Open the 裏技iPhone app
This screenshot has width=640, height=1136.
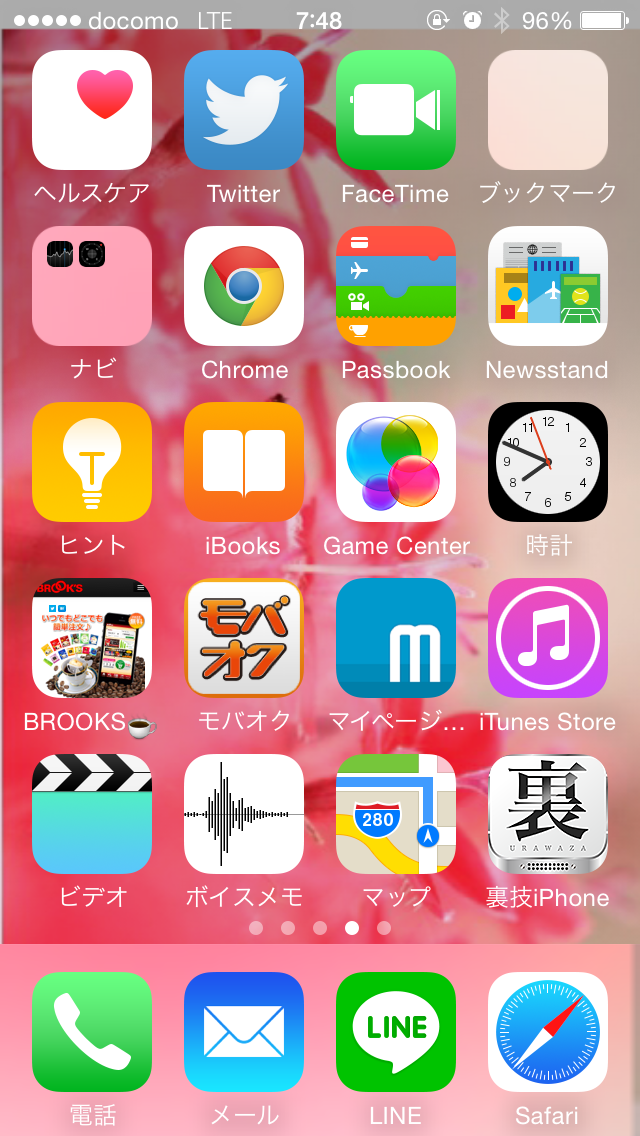[x=548, y=814]
